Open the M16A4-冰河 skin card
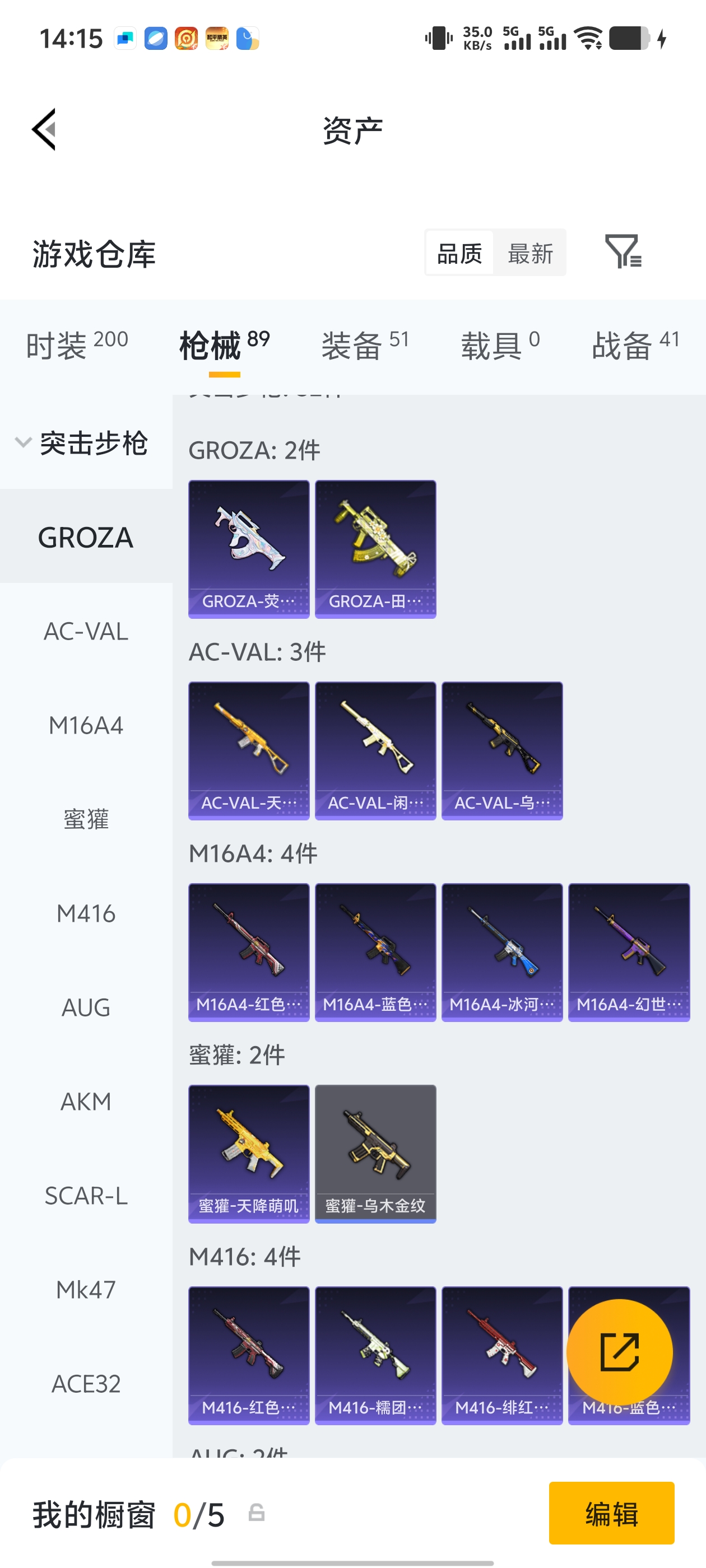The height and width of the screenshot is (1568, 706). 502,952
